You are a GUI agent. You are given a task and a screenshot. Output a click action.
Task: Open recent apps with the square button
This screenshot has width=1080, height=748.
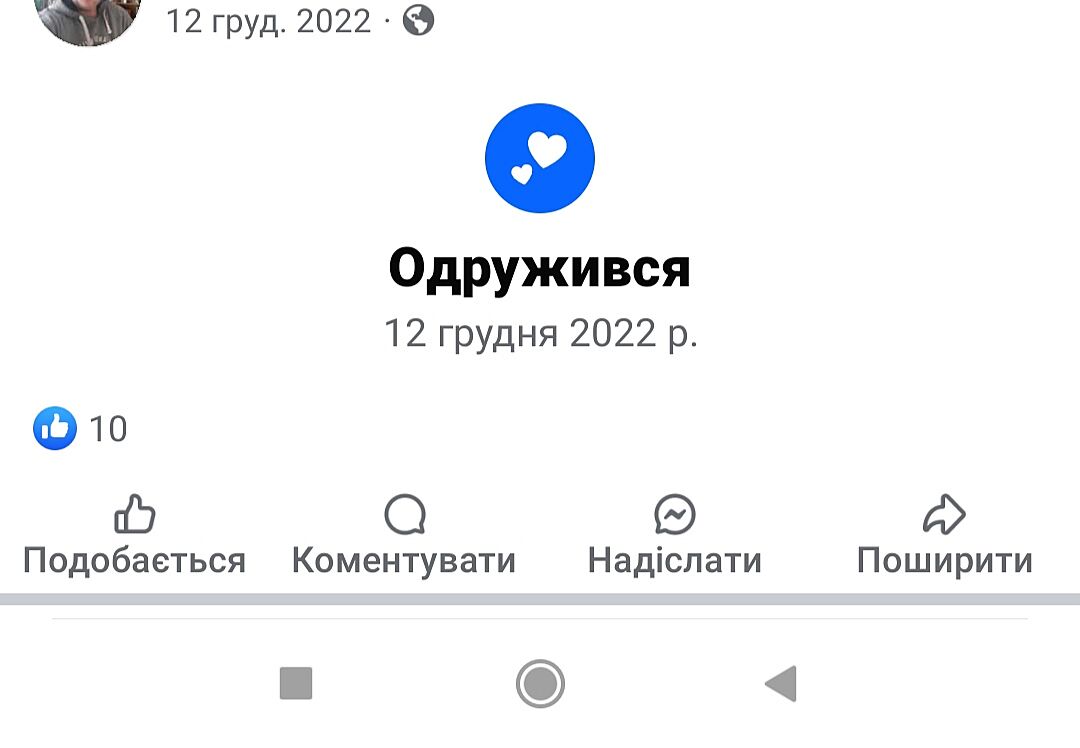tap(296, 684)
